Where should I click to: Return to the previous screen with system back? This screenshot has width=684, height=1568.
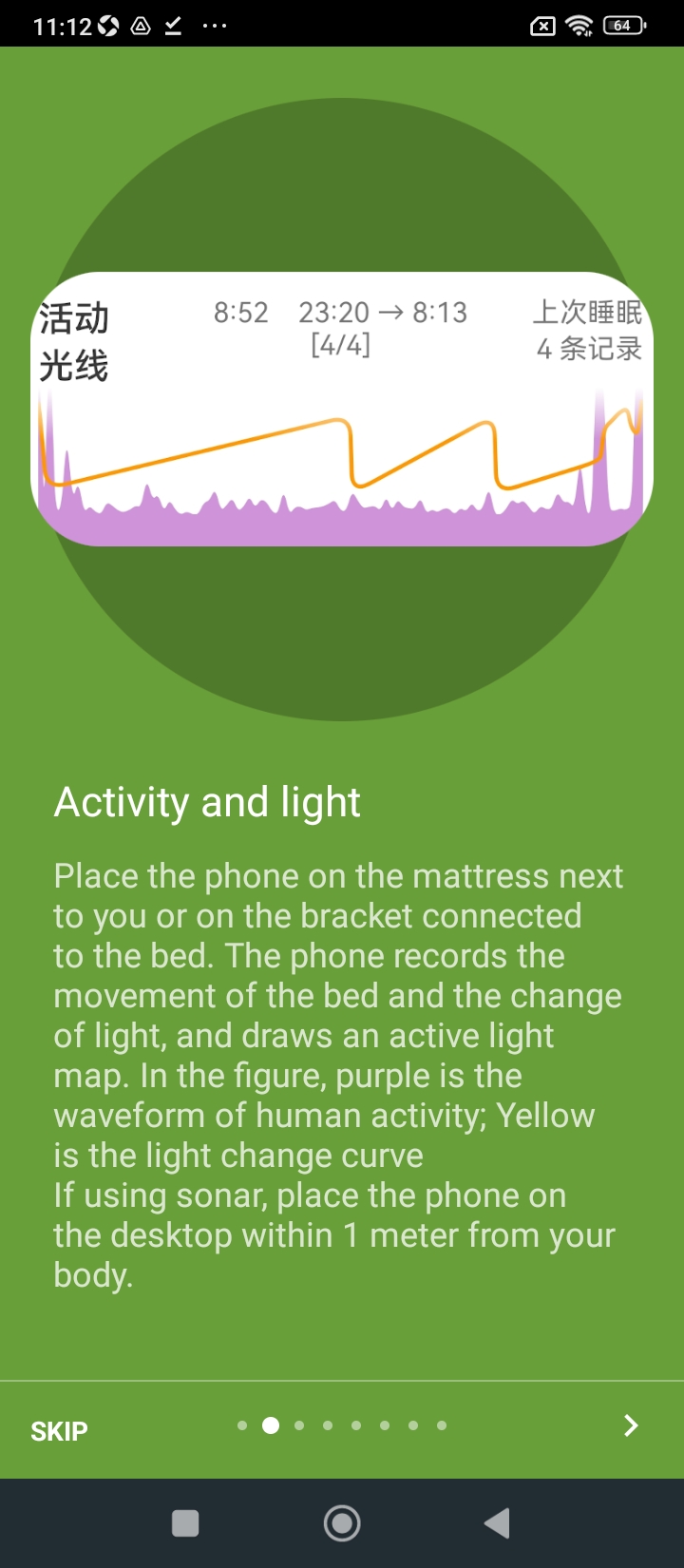click(497, 1523)
